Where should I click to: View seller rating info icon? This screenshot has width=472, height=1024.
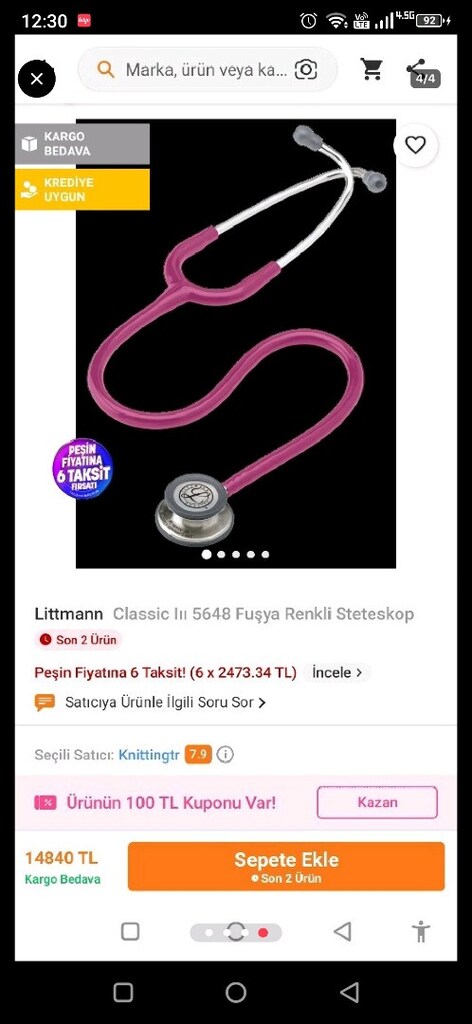(225, 756)
